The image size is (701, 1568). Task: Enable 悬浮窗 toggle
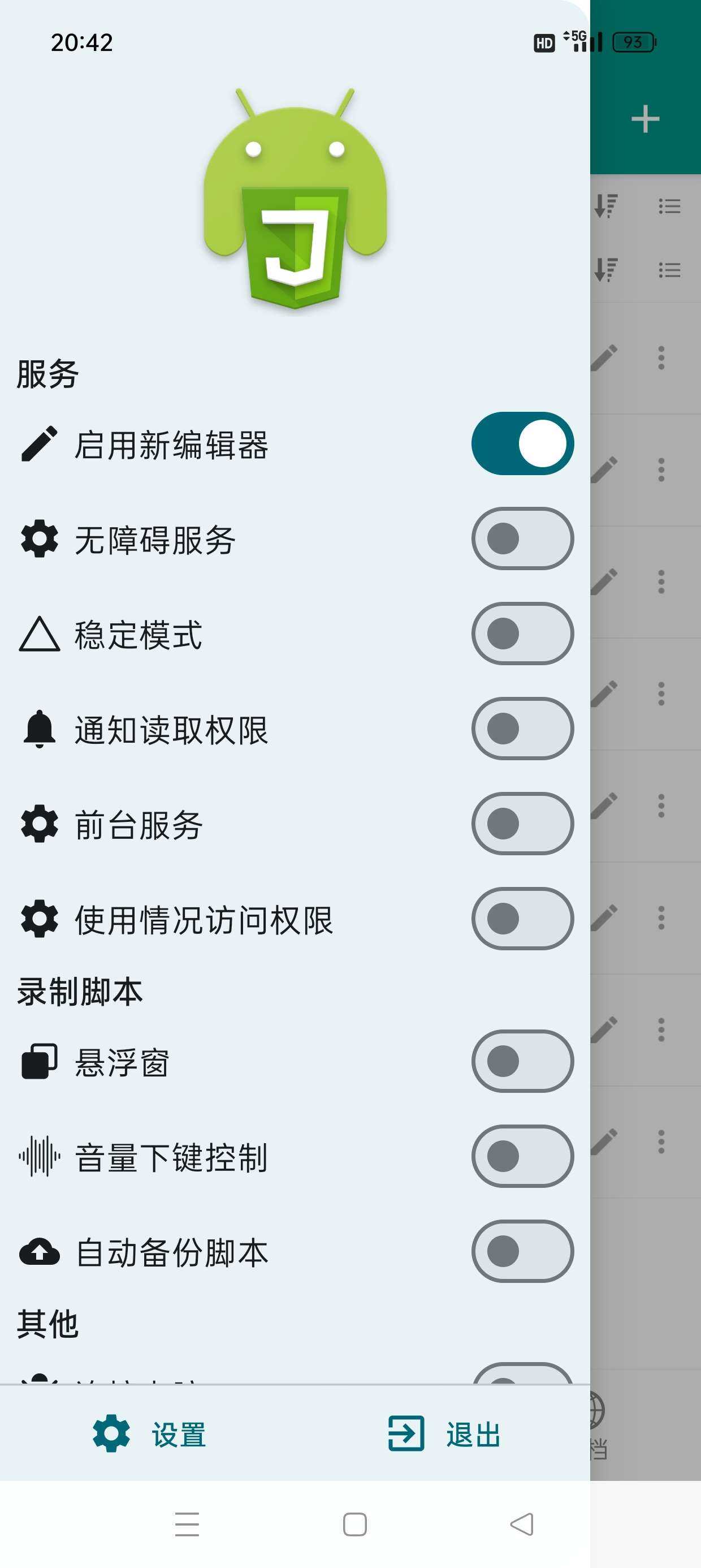[522, 1061]
